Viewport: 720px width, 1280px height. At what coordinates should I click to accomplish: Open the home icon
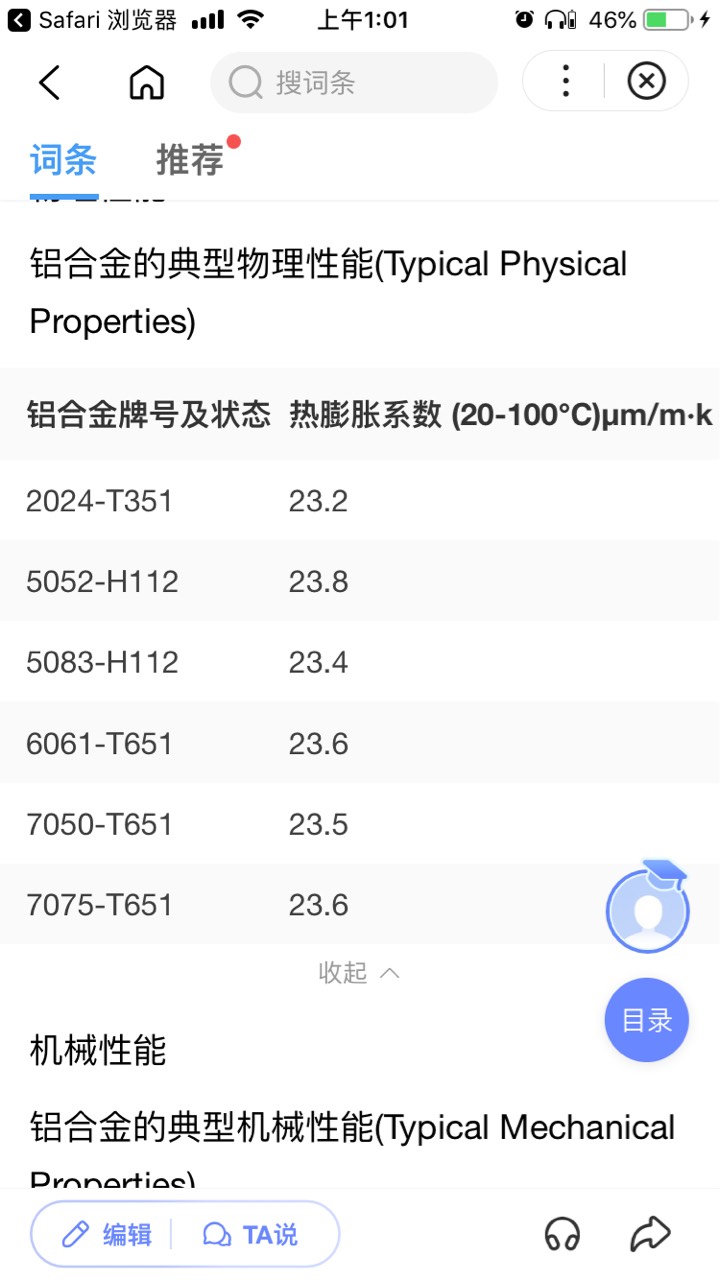pos(147,82)
